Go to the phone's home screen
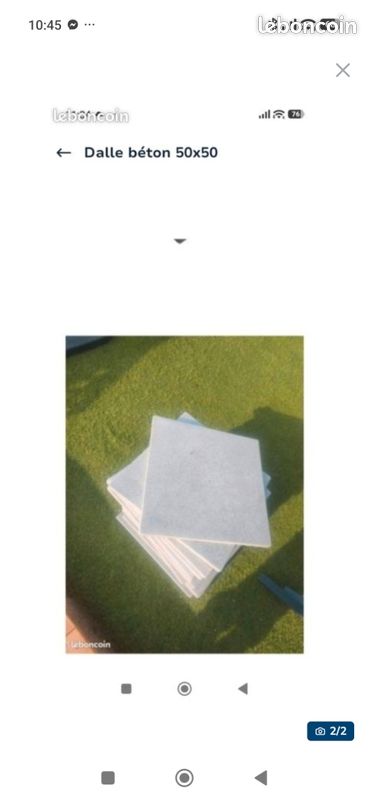 [x=184, y=778]
